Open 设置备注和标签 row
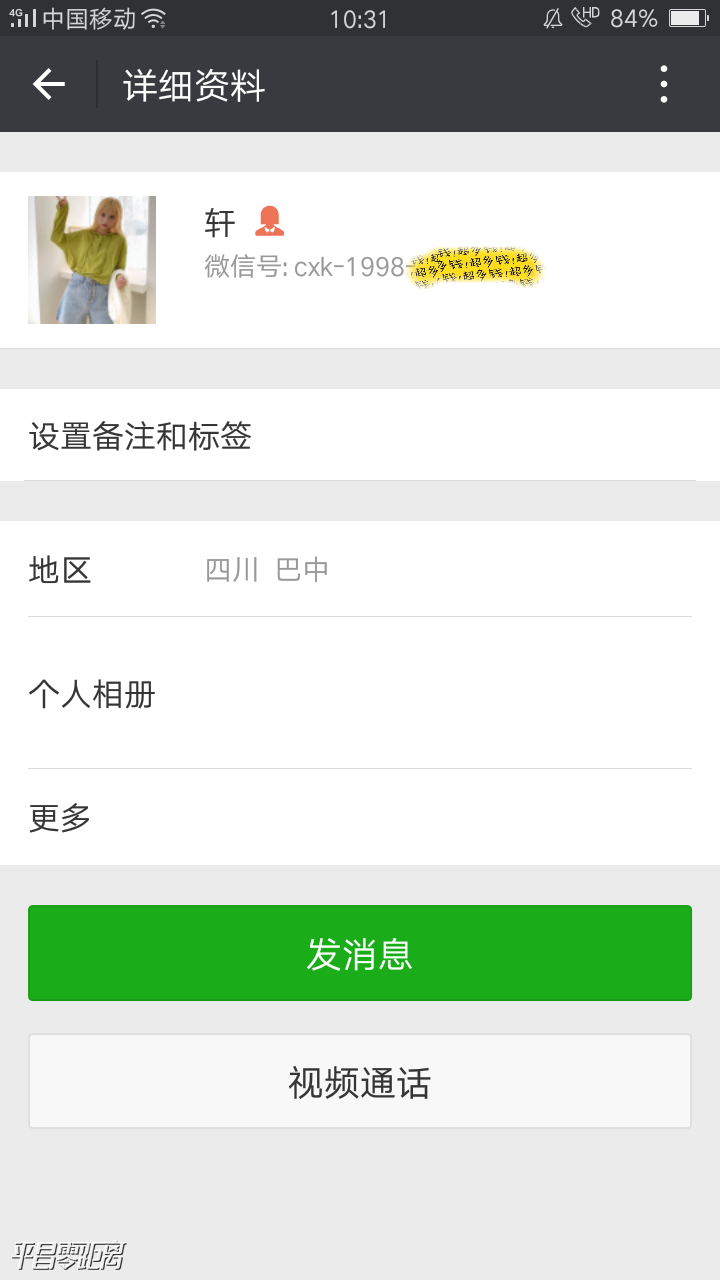This screenshot has width=720, height=1280. [360, 436]
